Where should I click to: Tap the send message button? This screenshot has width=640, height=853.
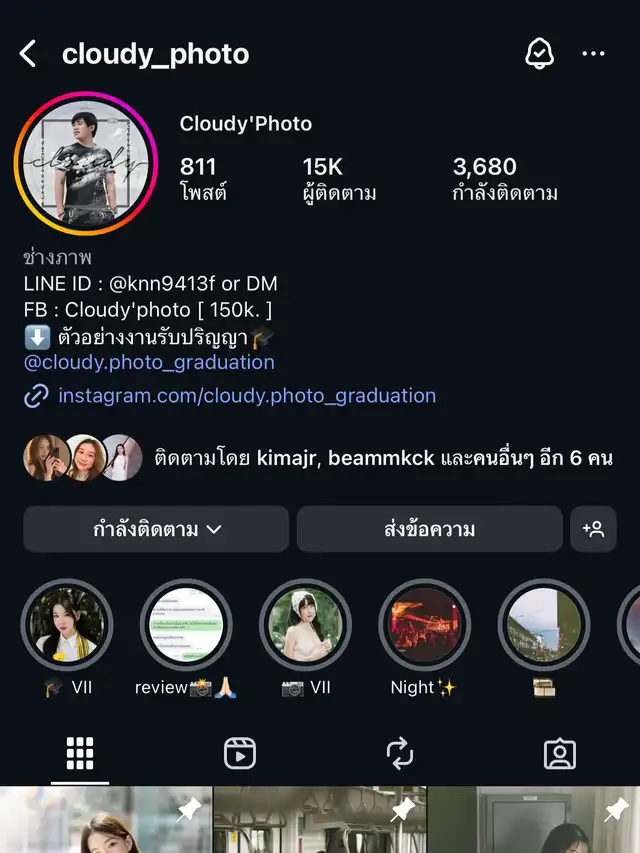pyautogui.click(x=429, y=529)
